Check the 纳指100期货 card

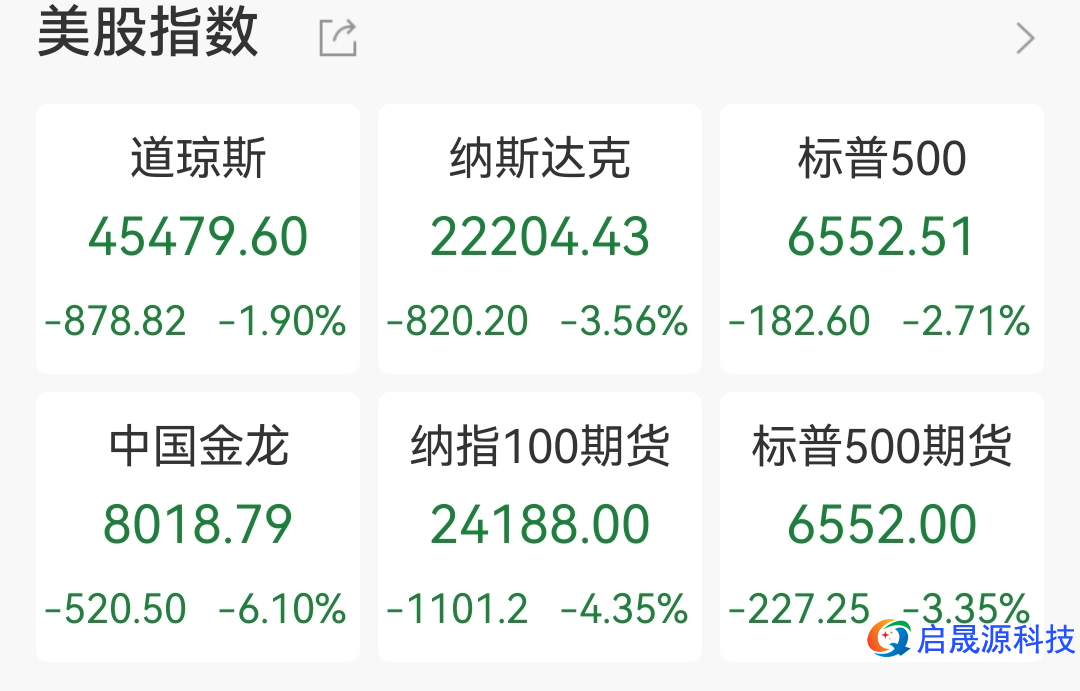click(x=540, y=527)
